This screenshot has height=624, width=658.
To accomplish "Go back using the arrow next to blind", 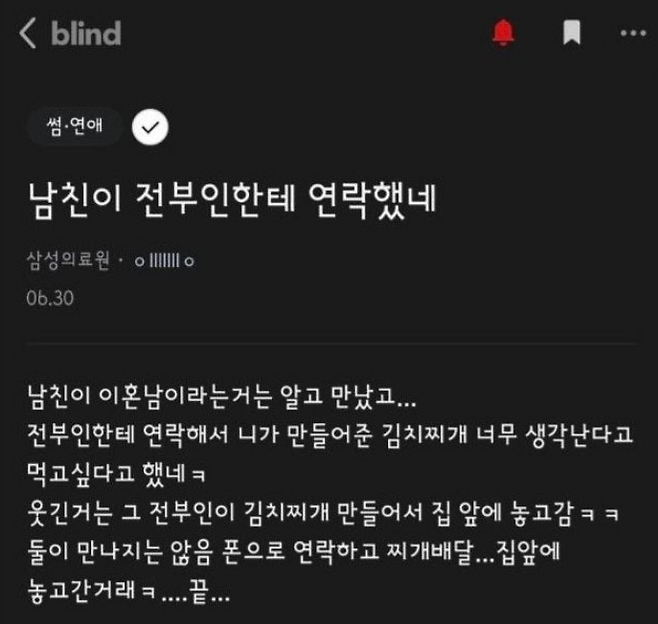I will click(x=28, y=33).
